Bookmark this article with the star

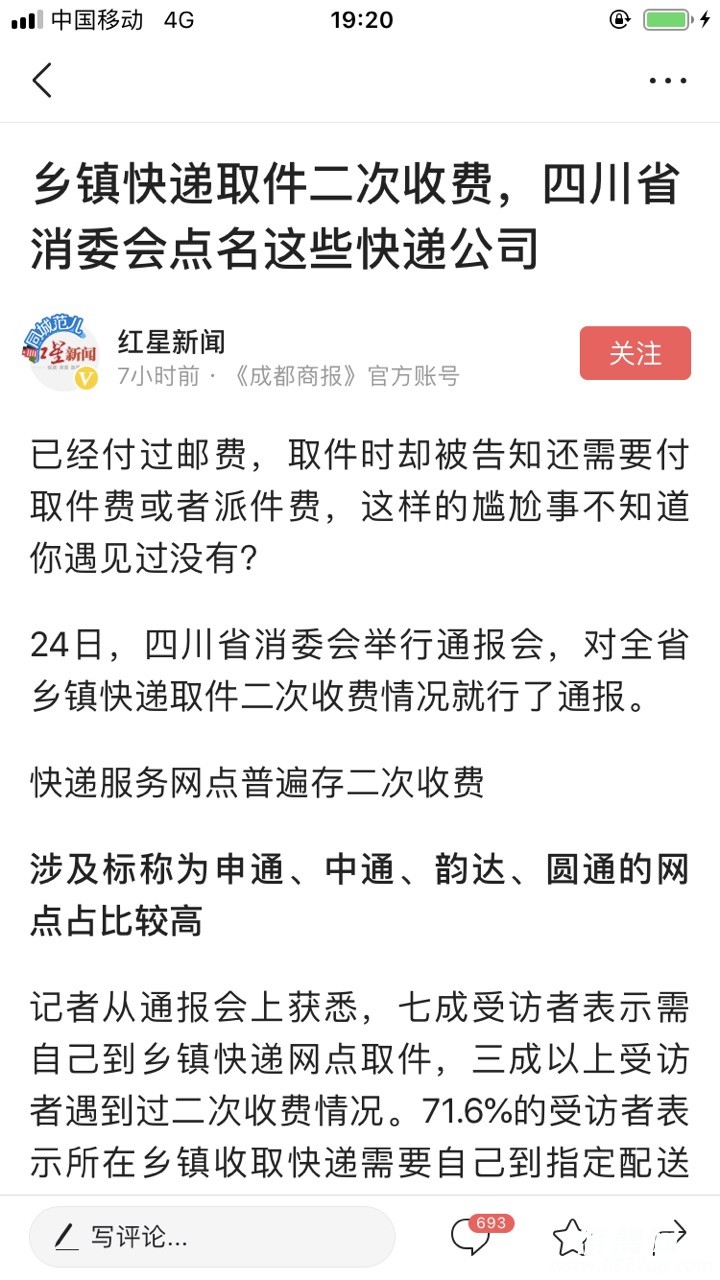coord(571,1237)
